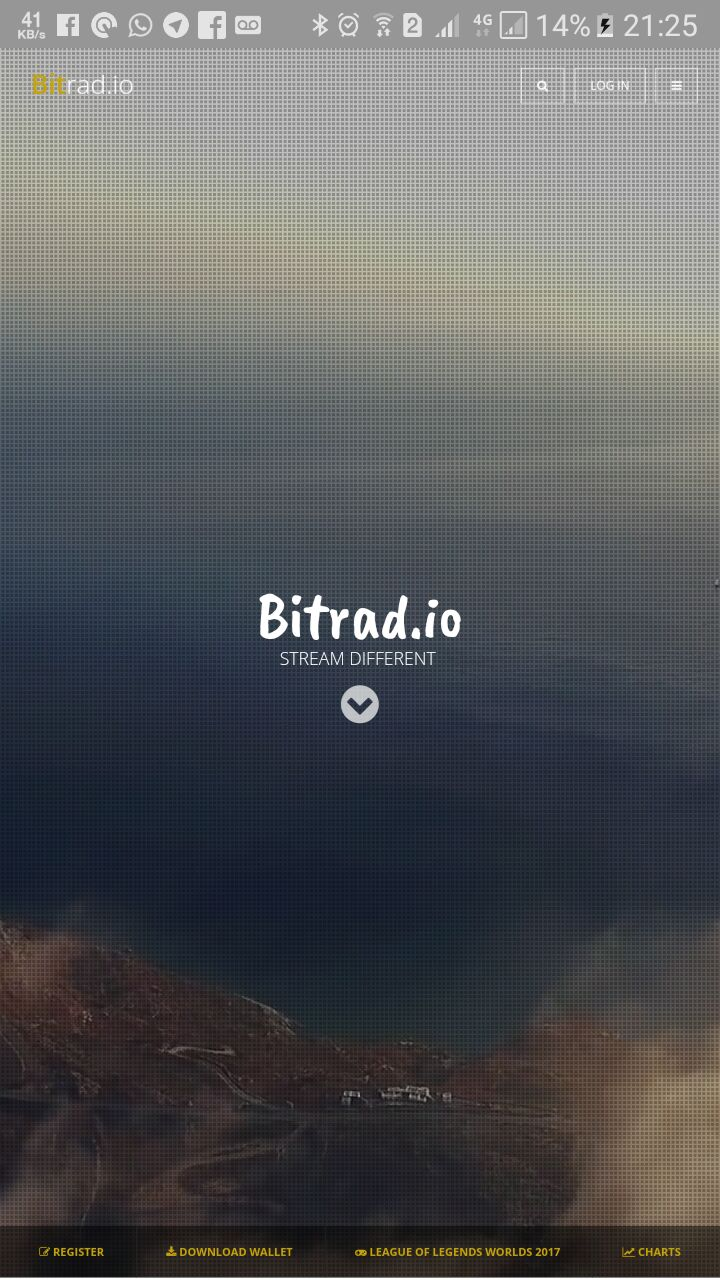The image size is (720, 1280).
Task: Tap the Facebook icon in the status bar
Action: [x=67, y=25]
